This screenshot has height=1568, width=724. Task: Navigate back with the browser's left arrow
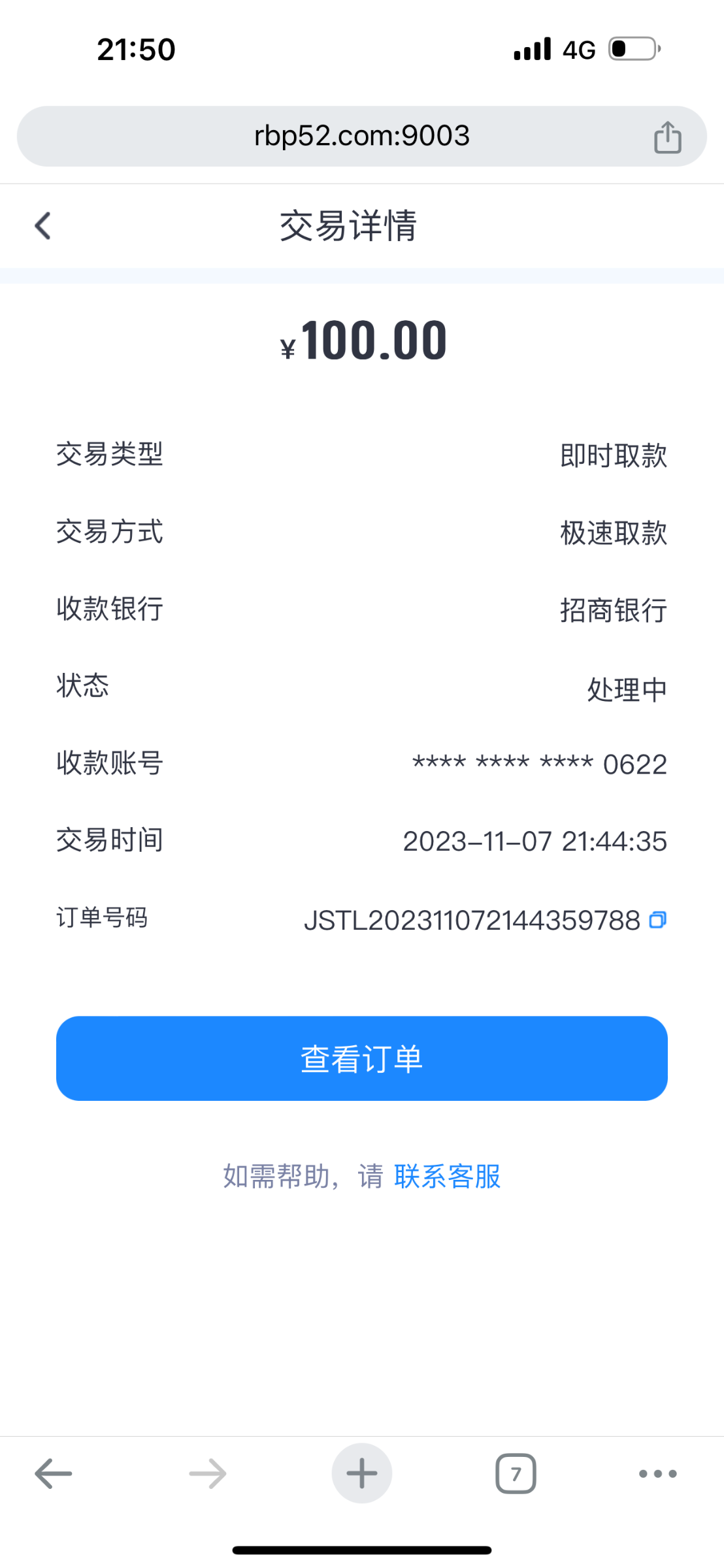54,1474
